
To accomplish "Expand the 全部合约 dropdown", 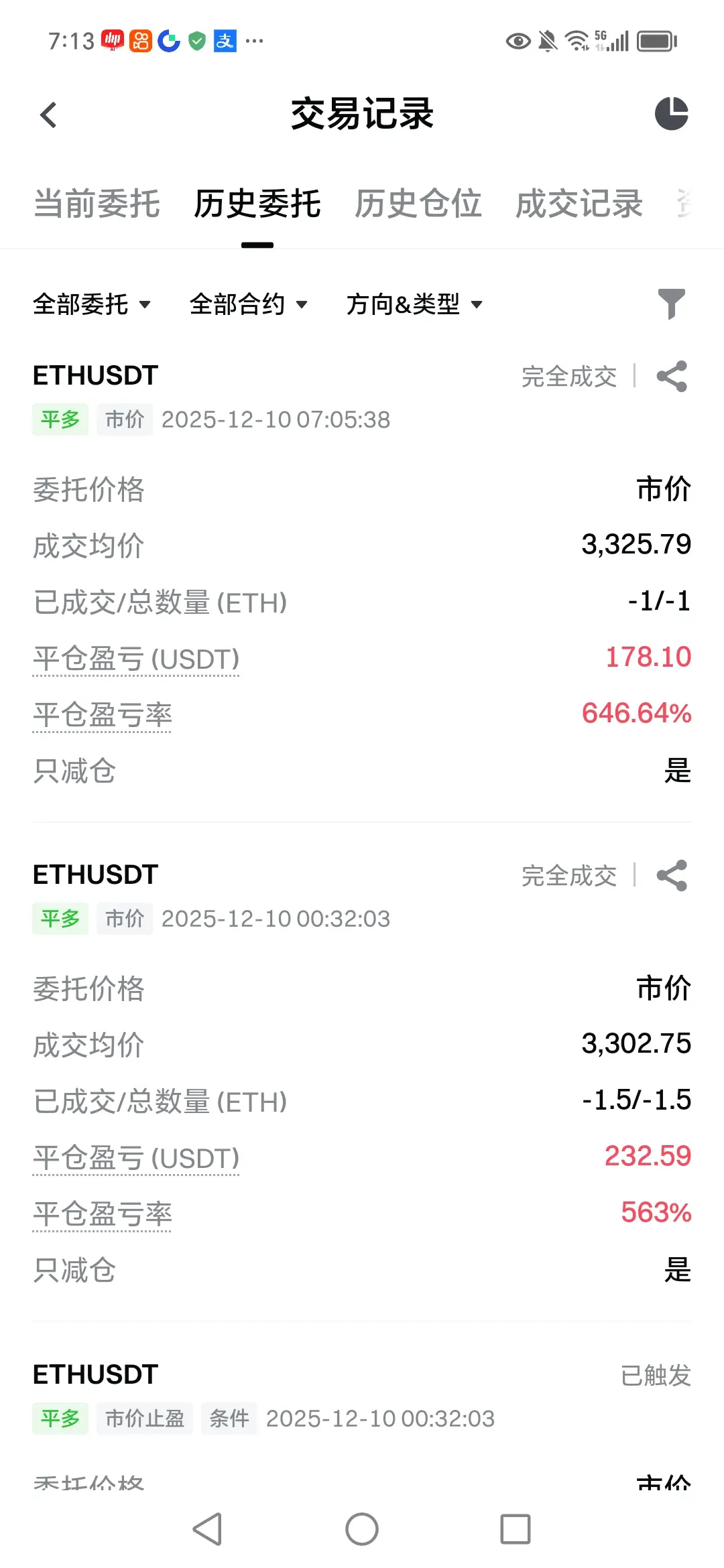I will pos(249,304).
